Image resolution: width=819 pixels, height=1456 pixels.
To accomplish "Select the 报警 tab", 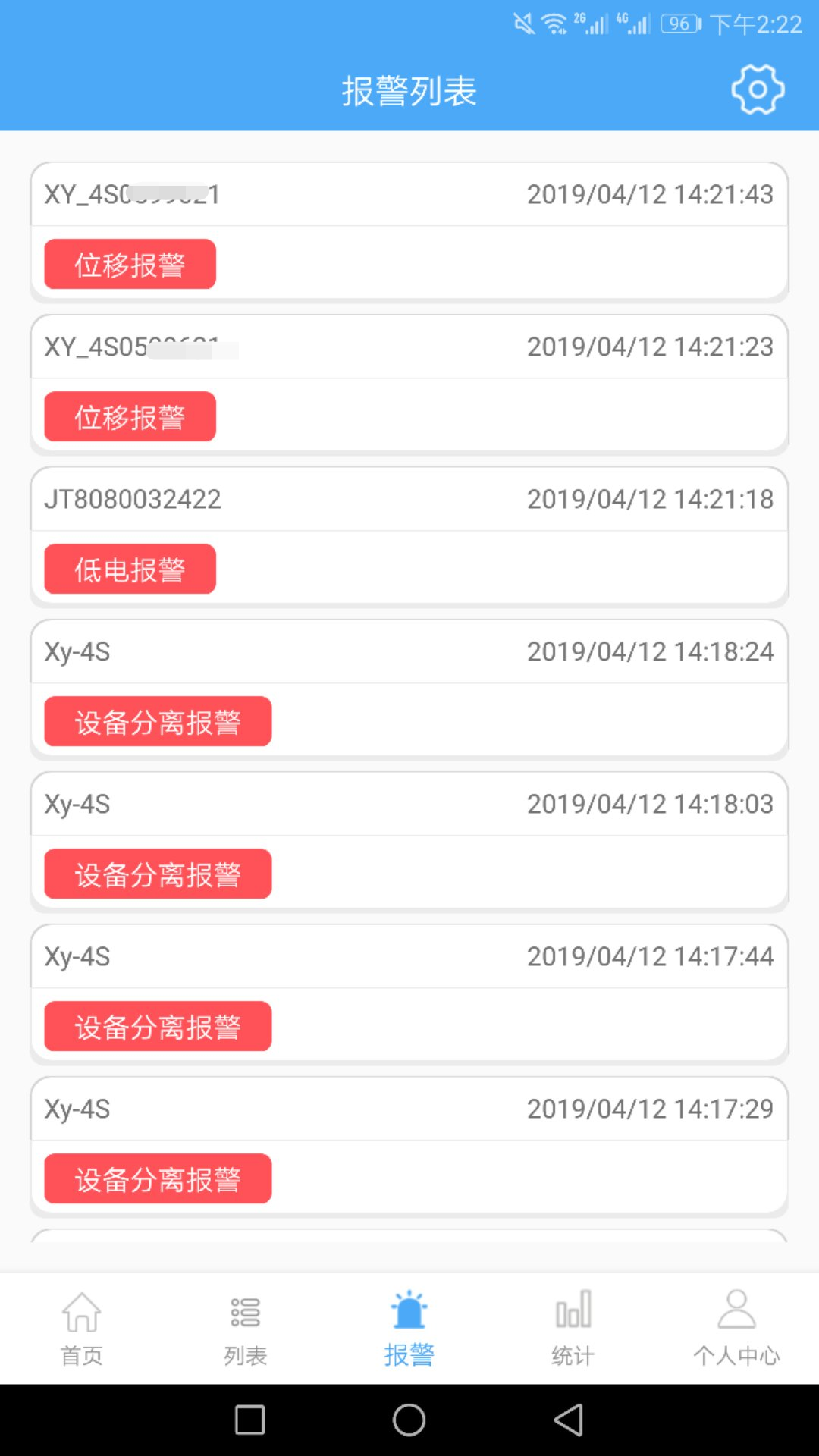I will [409, 1329].
